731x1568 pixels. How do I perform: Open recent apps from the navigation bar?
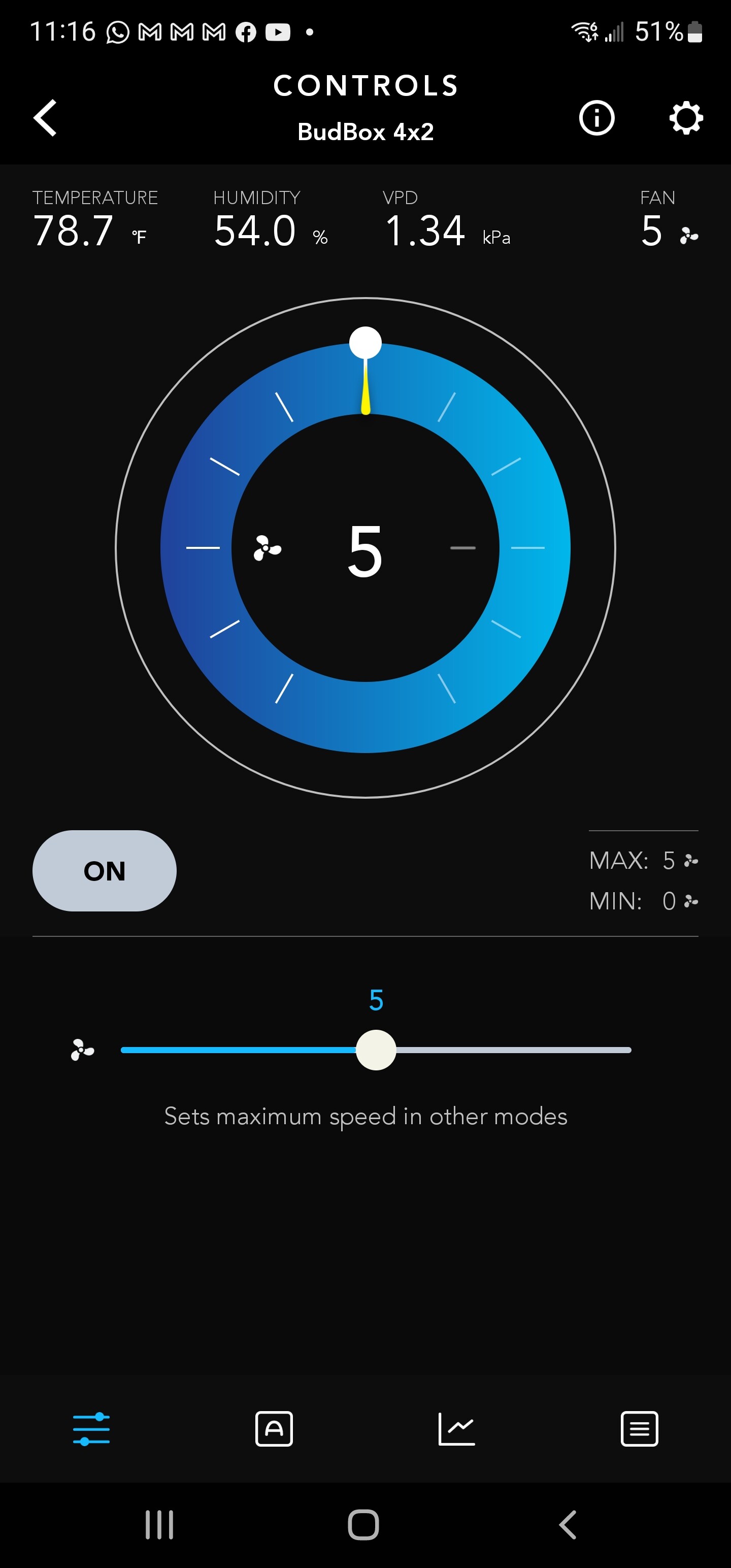point(159,1525)
